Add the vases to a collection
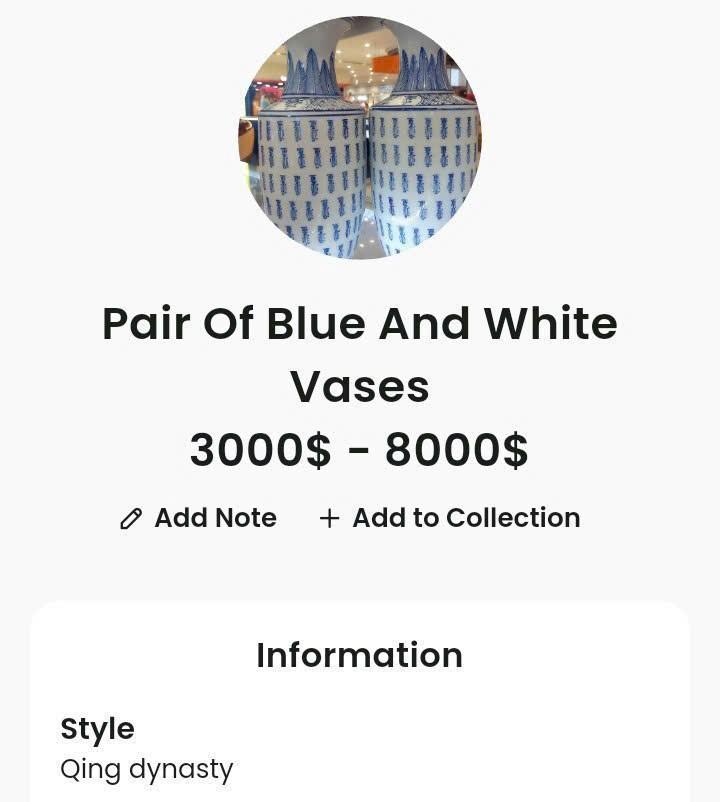720x802 pixels. (x=449, y=518)
